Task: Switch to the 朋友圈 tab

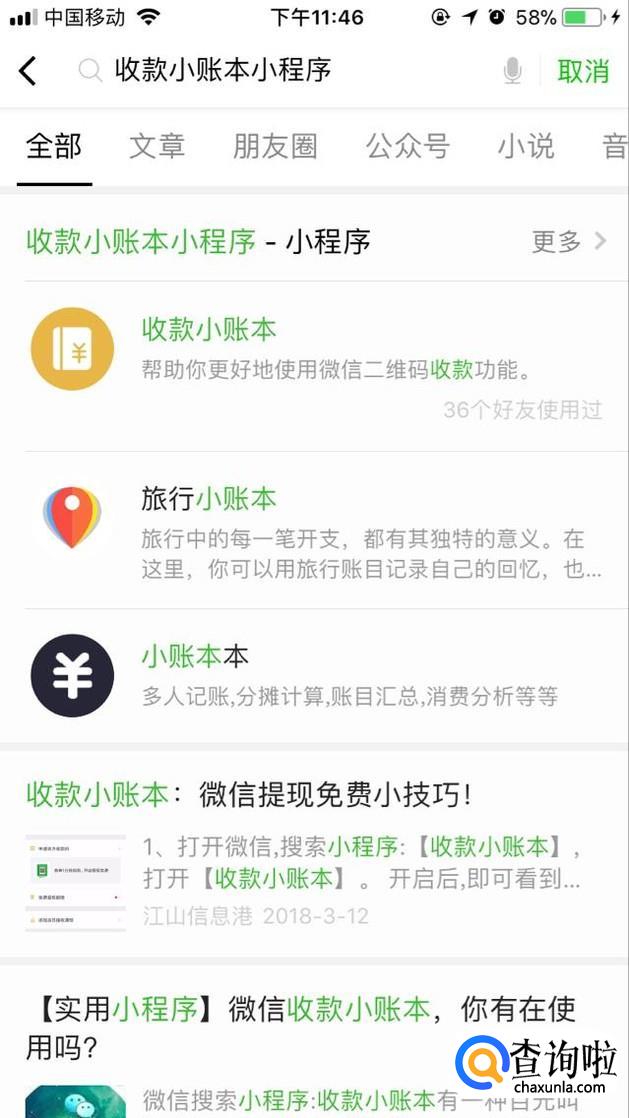Action: 275,146
